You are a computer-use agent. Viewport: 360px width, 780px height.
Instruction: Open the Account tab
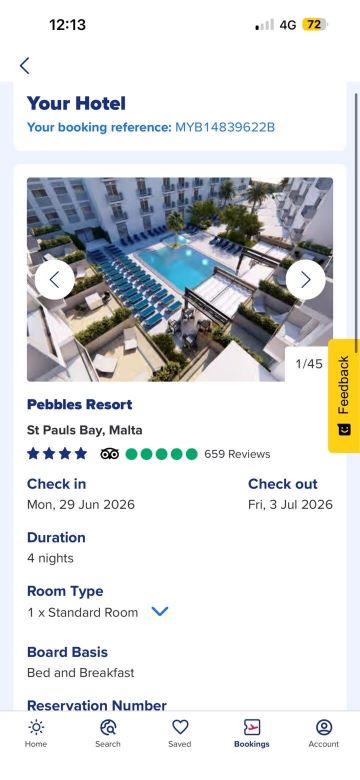coord(324,733)
